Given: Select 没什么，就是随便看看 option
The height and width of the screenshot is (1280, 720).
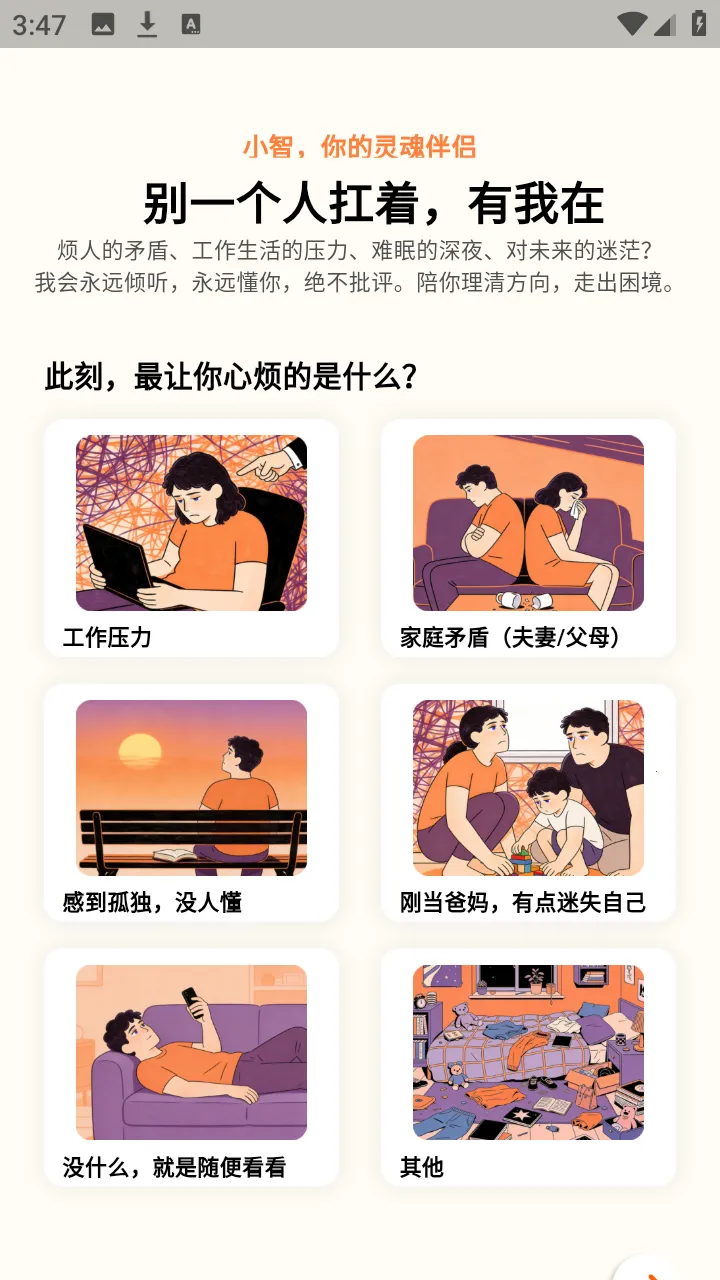Looking at the screenshot, I should 191,1067.
